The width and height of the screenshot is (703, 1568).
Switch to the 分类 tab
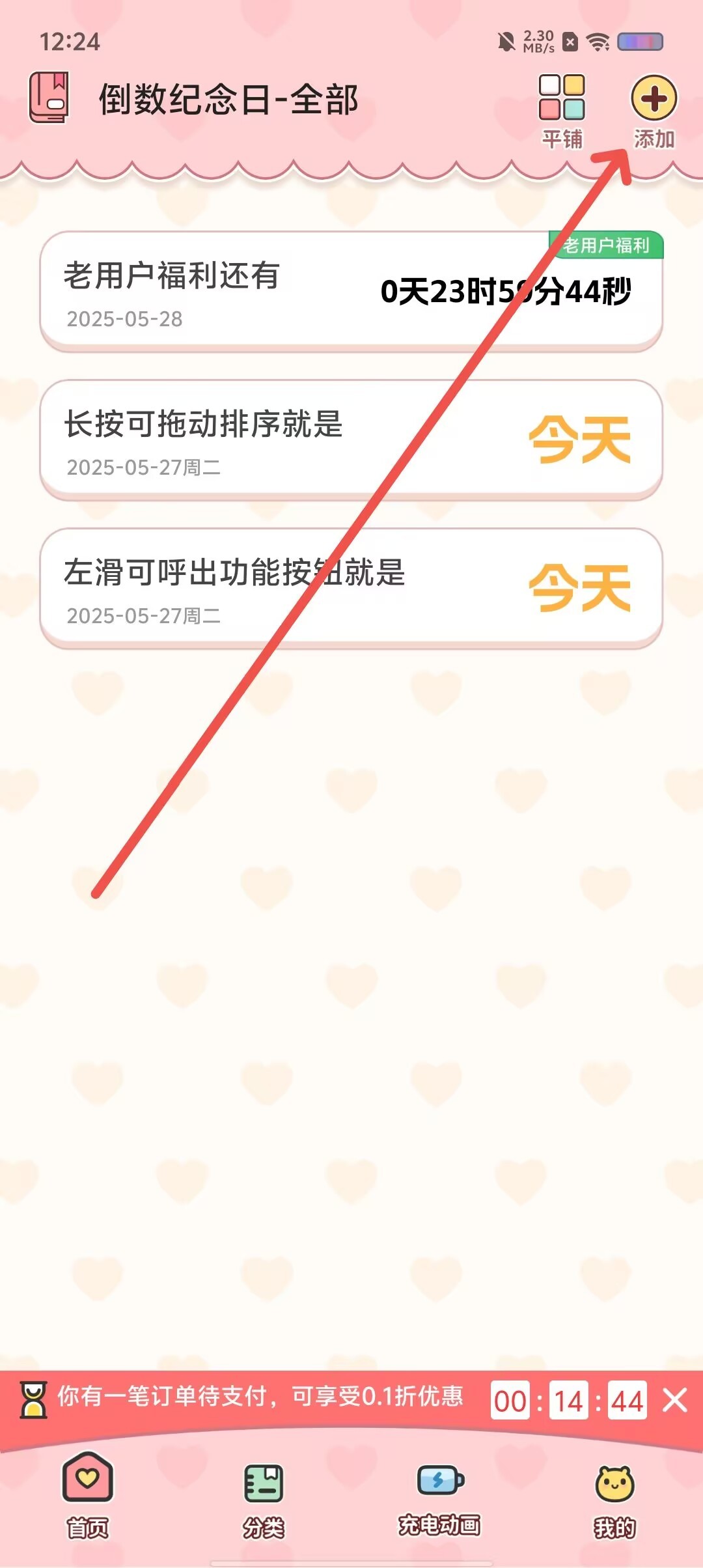point(264,1495)
